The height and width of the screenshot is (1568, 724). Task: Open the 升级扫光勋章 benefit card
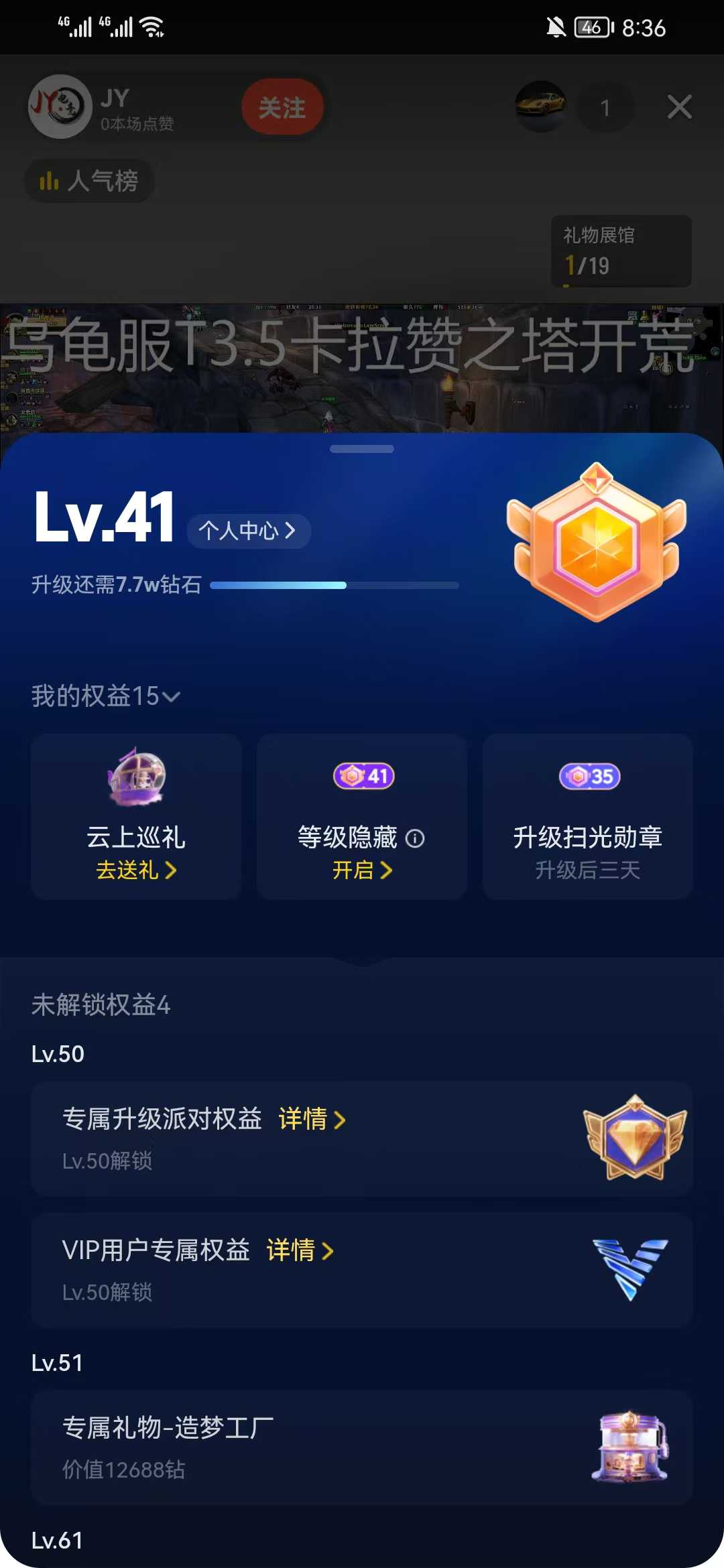pyautogui.click(x=587, y=816)
